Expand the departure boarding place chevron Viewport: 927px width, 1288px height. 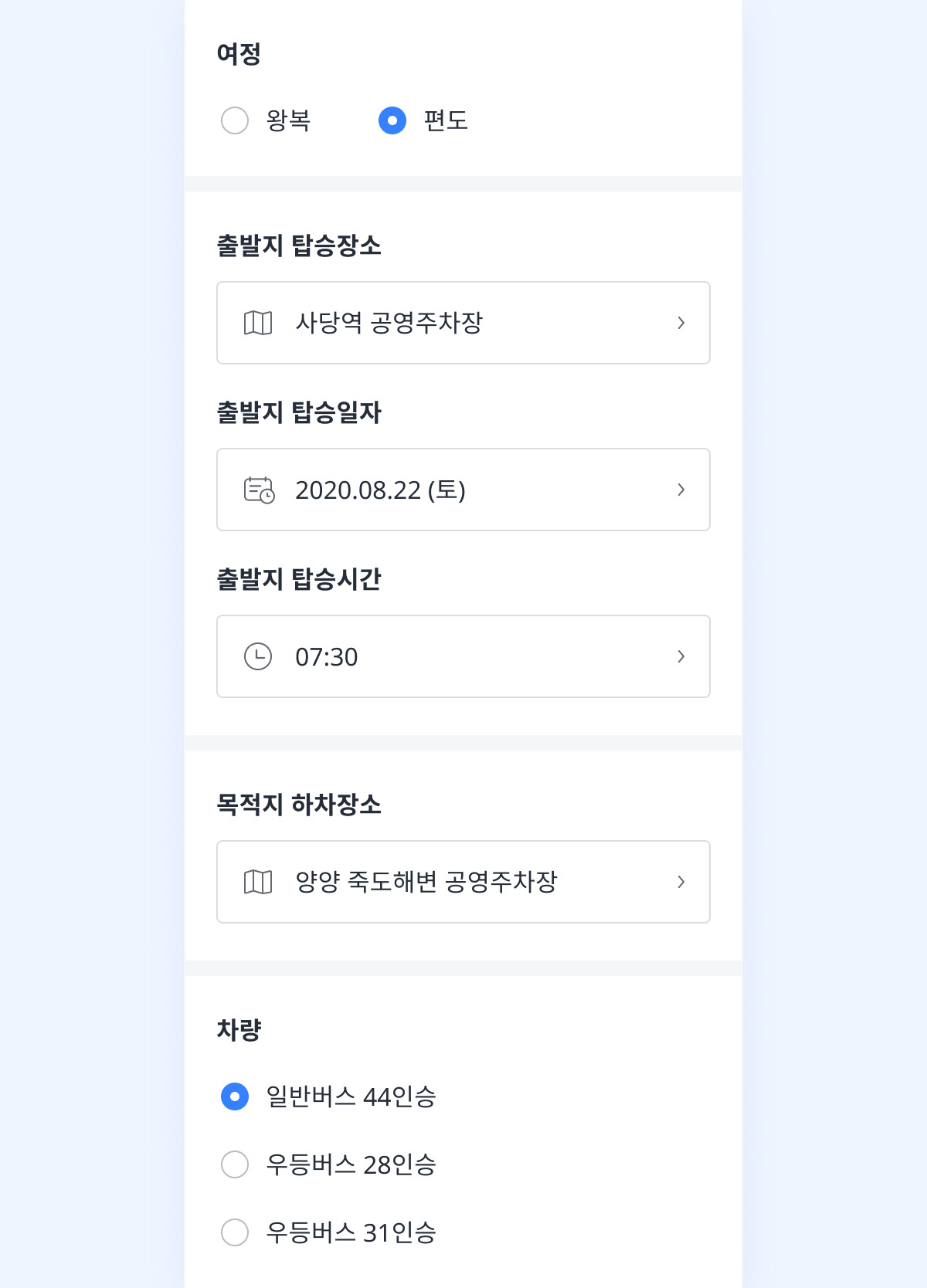click(681, 323)
